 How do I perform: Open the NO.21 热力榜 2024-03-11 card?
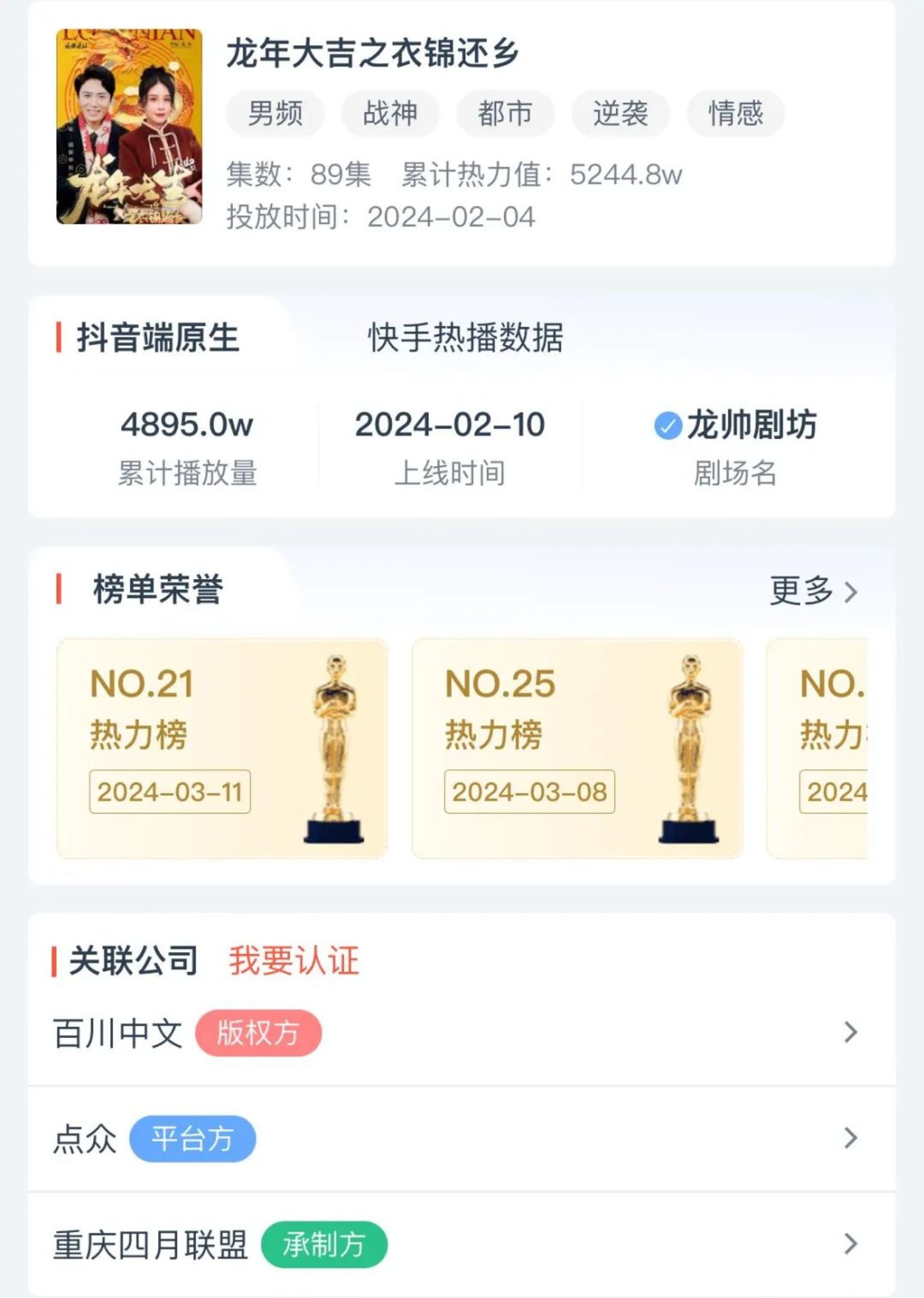click(222, 749)
